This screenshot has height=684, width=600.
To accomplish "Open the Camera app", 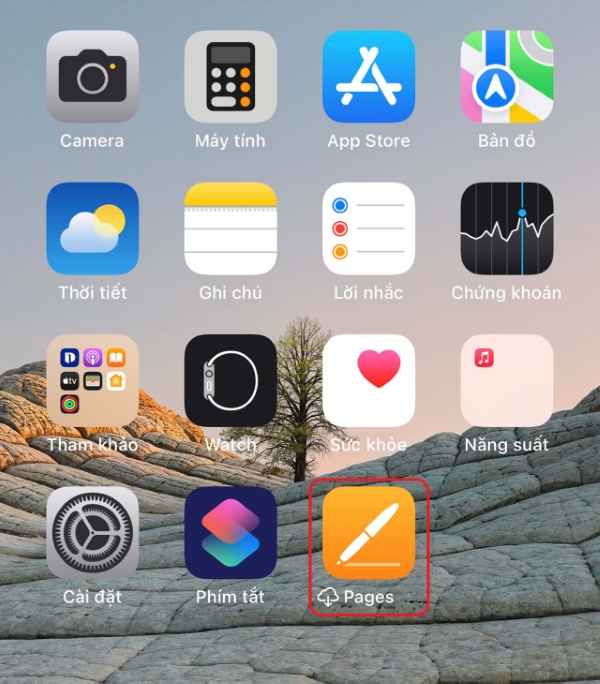I will click(92, 77).
